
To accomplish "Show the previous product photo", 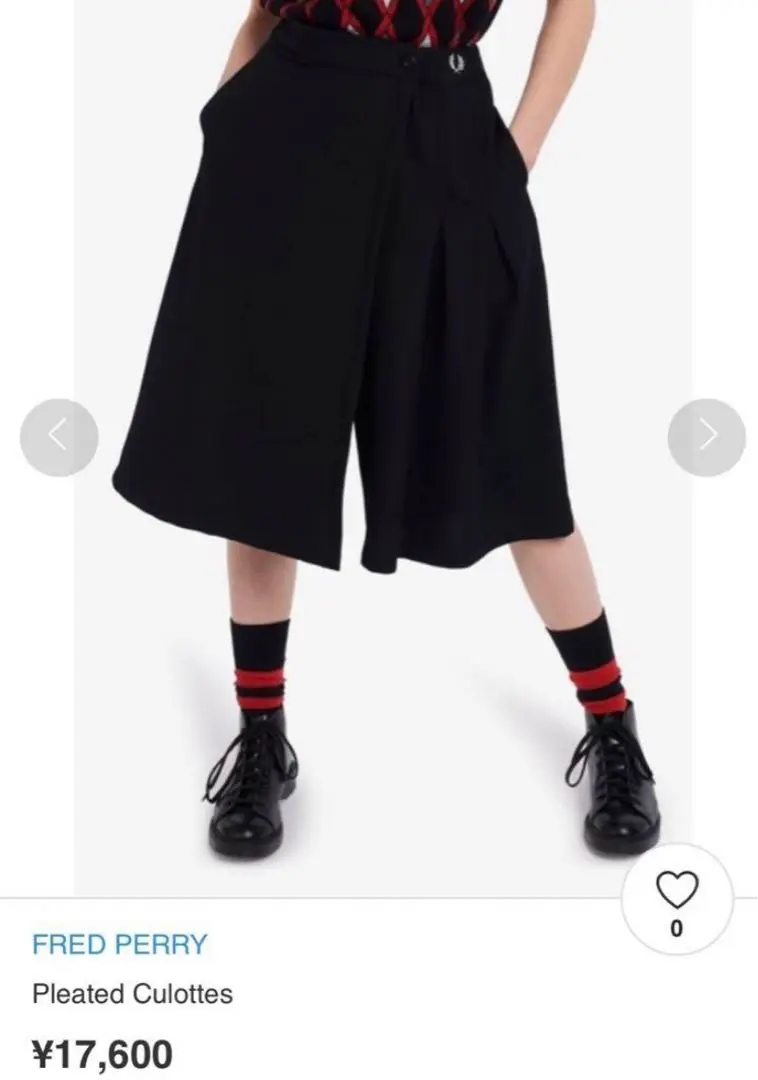I will pyautogui.click(x=59, y=437).
